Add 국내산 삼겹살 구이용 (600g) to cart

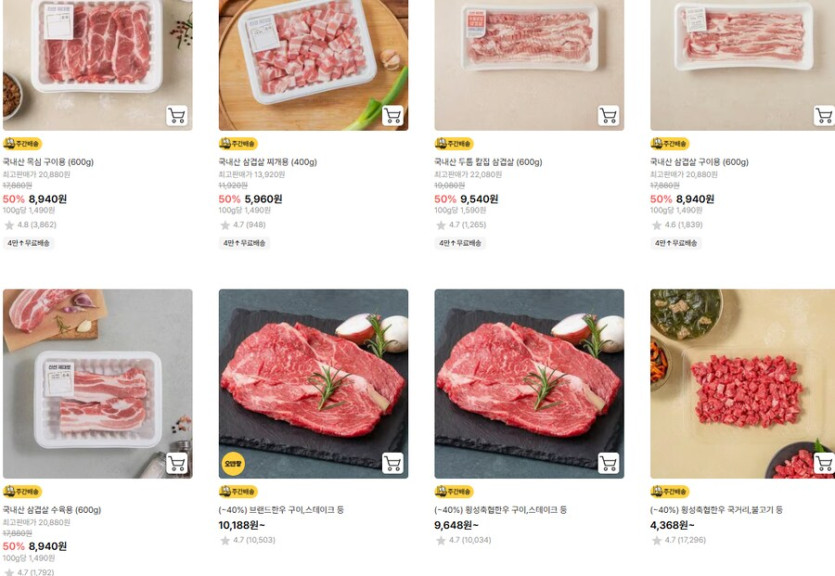pos(823,116)
